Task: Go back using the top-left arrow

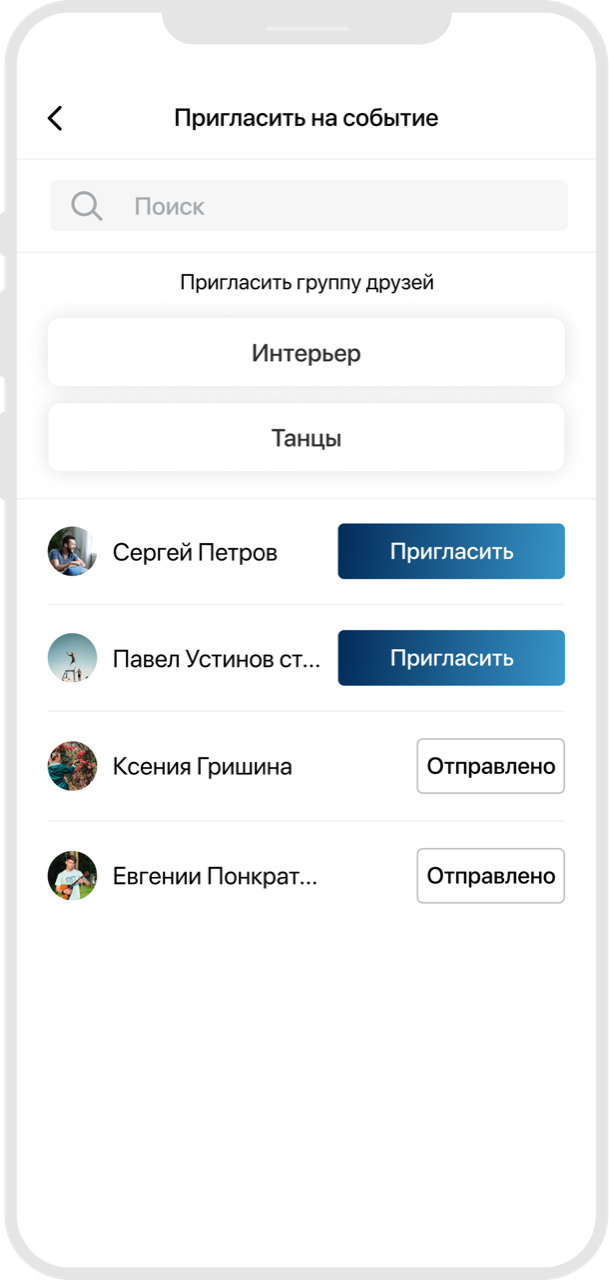Action: pos(55,118)
